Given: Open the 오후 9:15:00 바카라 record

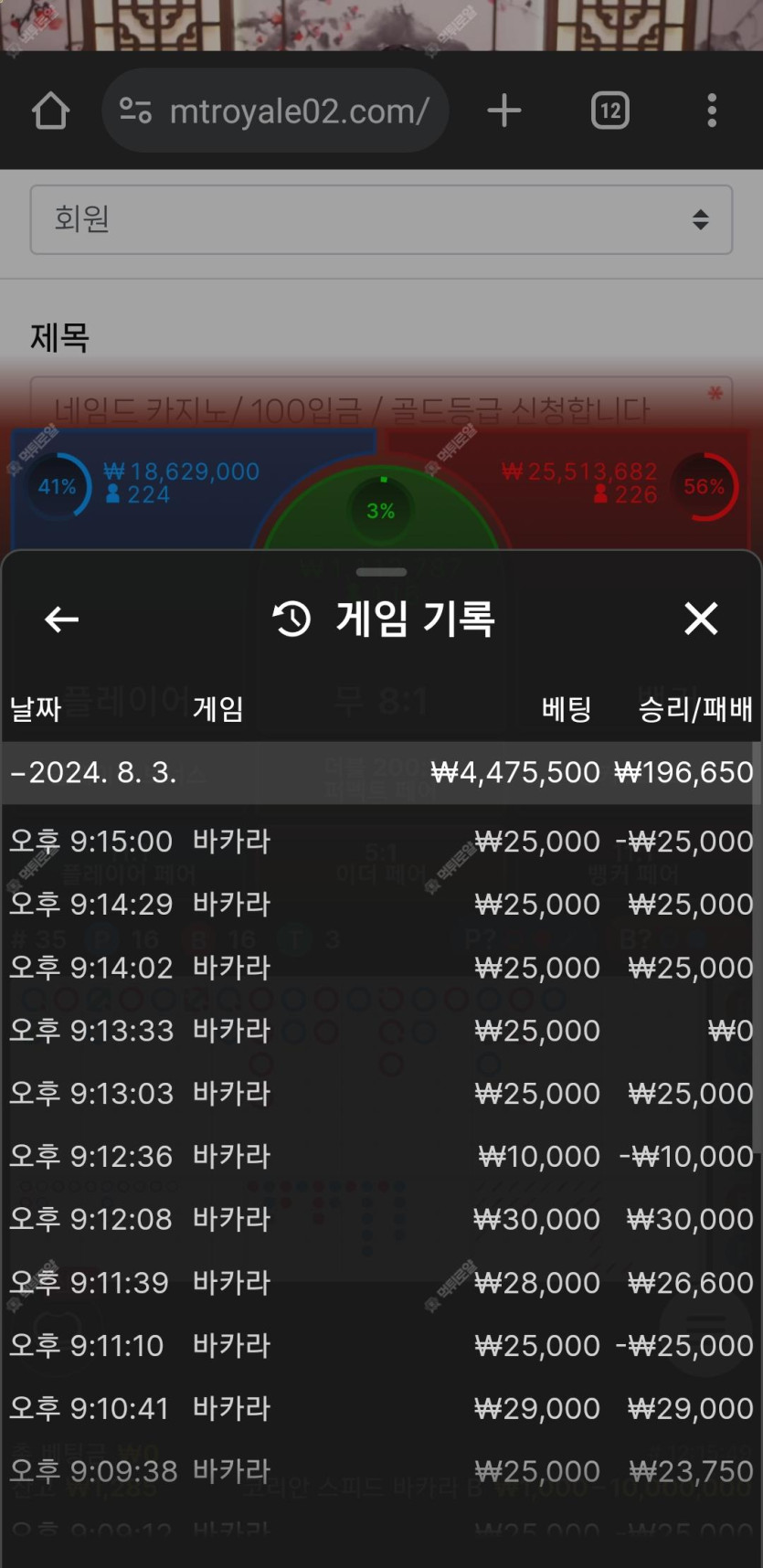Looking at the screenshot, I should click(379, 841).
